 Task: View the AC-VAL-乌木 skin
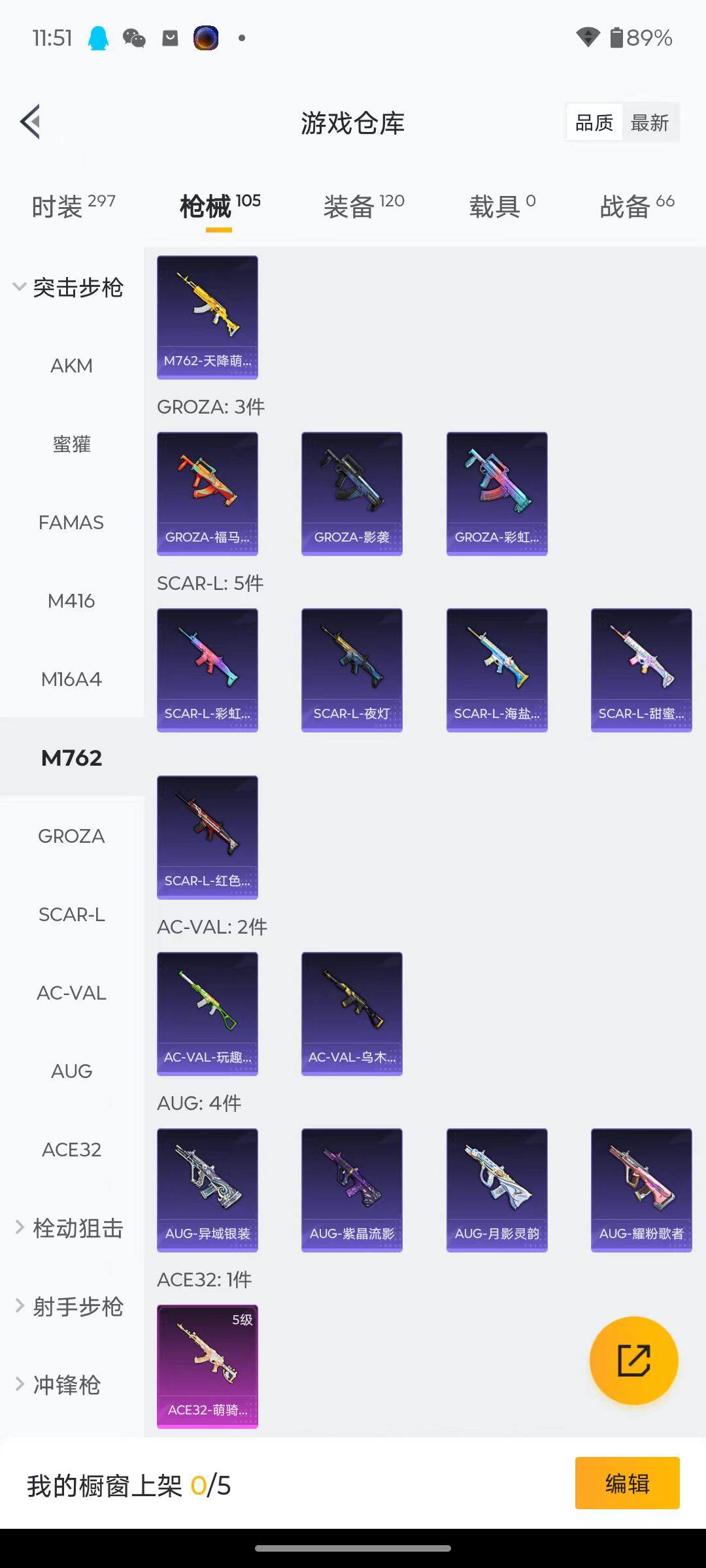[352, 1013]
